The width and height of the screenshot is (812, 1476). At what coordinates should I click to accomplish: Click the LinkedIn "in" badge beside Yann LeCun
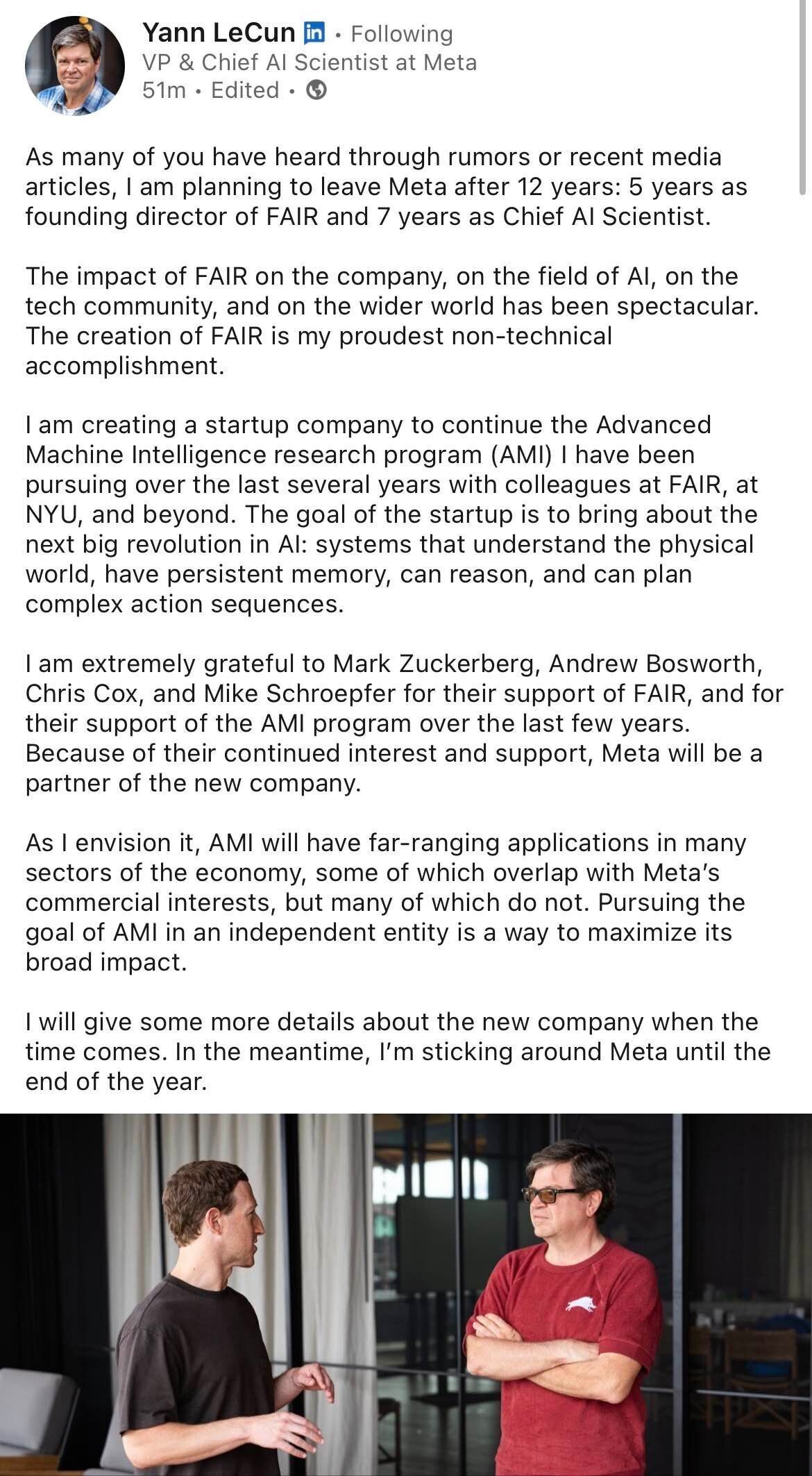314,32
